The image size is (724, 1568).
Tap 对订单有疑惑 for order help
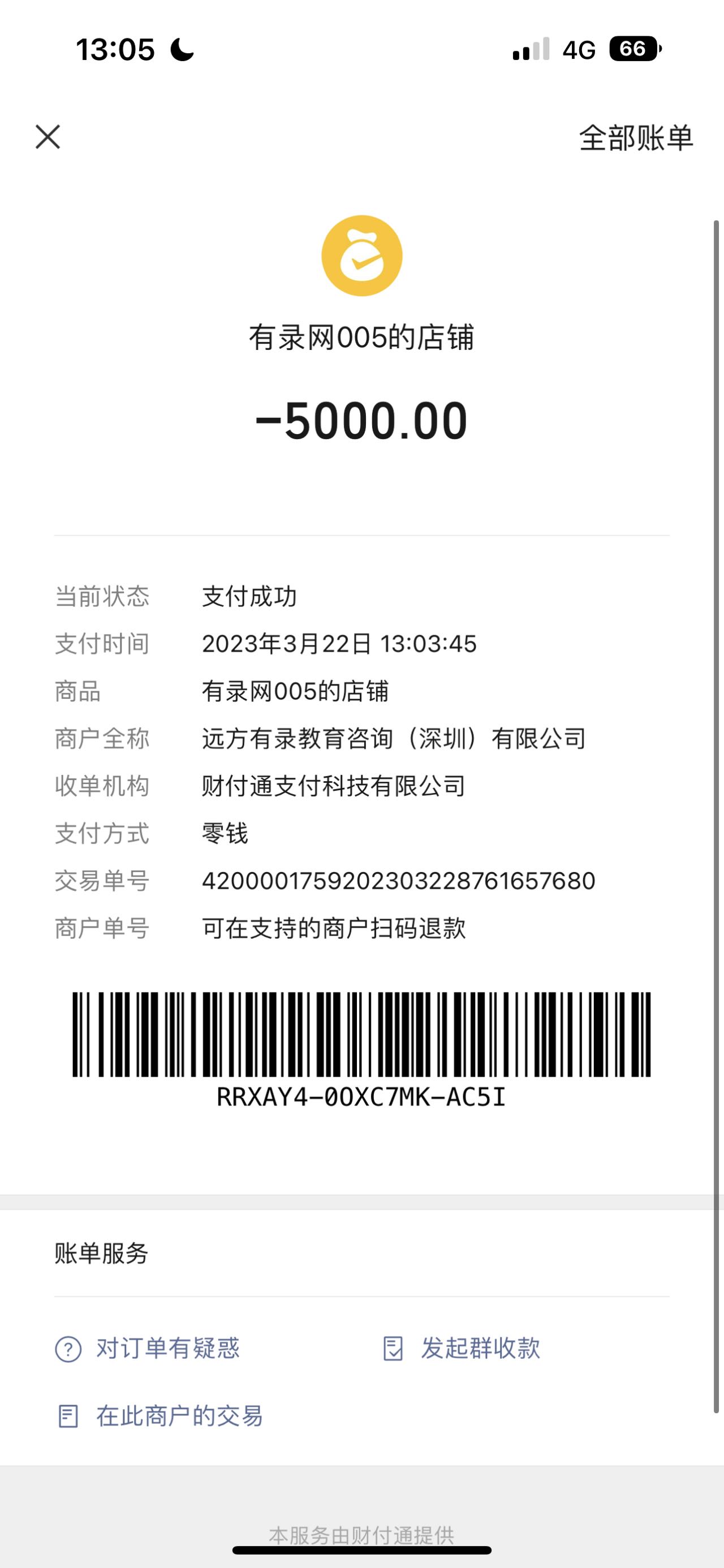[x=148, y=1348]
